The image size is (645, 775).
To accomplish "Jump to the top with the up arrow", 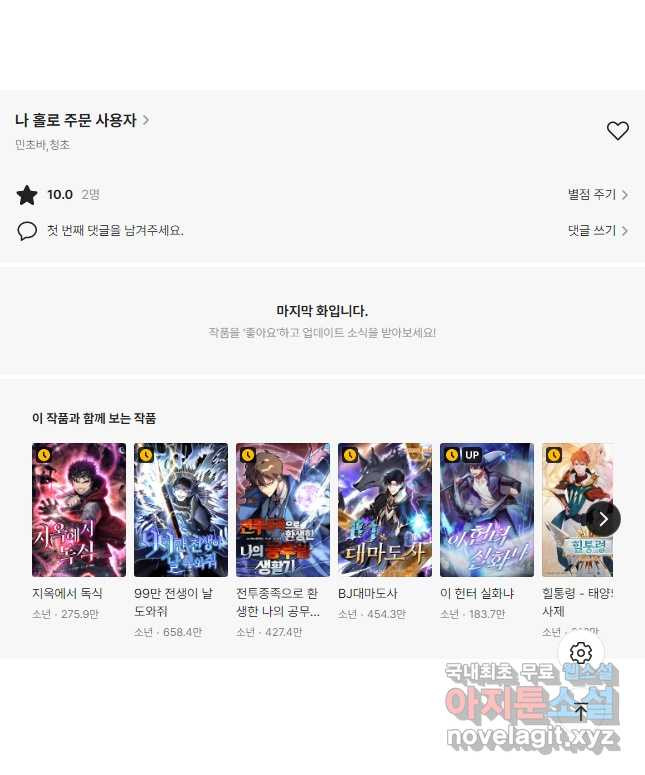I will [581, 712].
